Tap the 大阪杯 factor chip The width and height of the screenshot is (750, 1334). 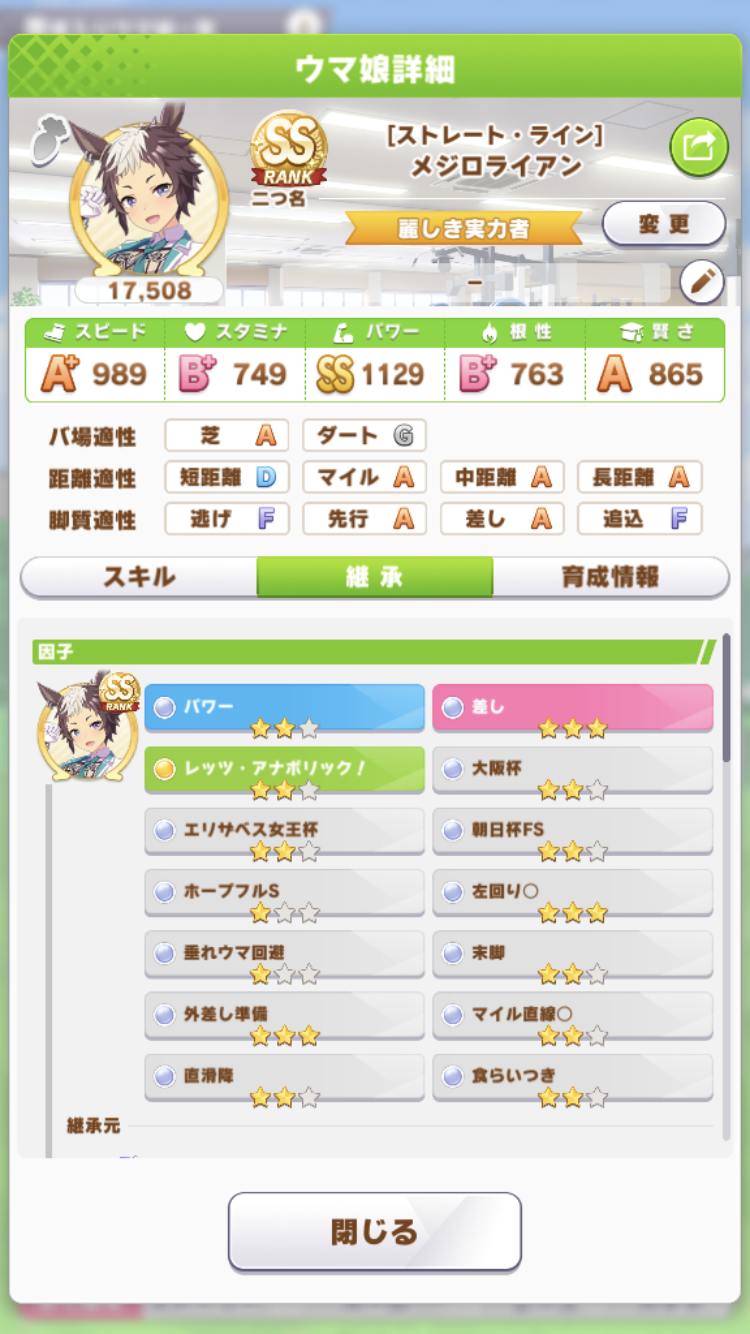point(572,769)
